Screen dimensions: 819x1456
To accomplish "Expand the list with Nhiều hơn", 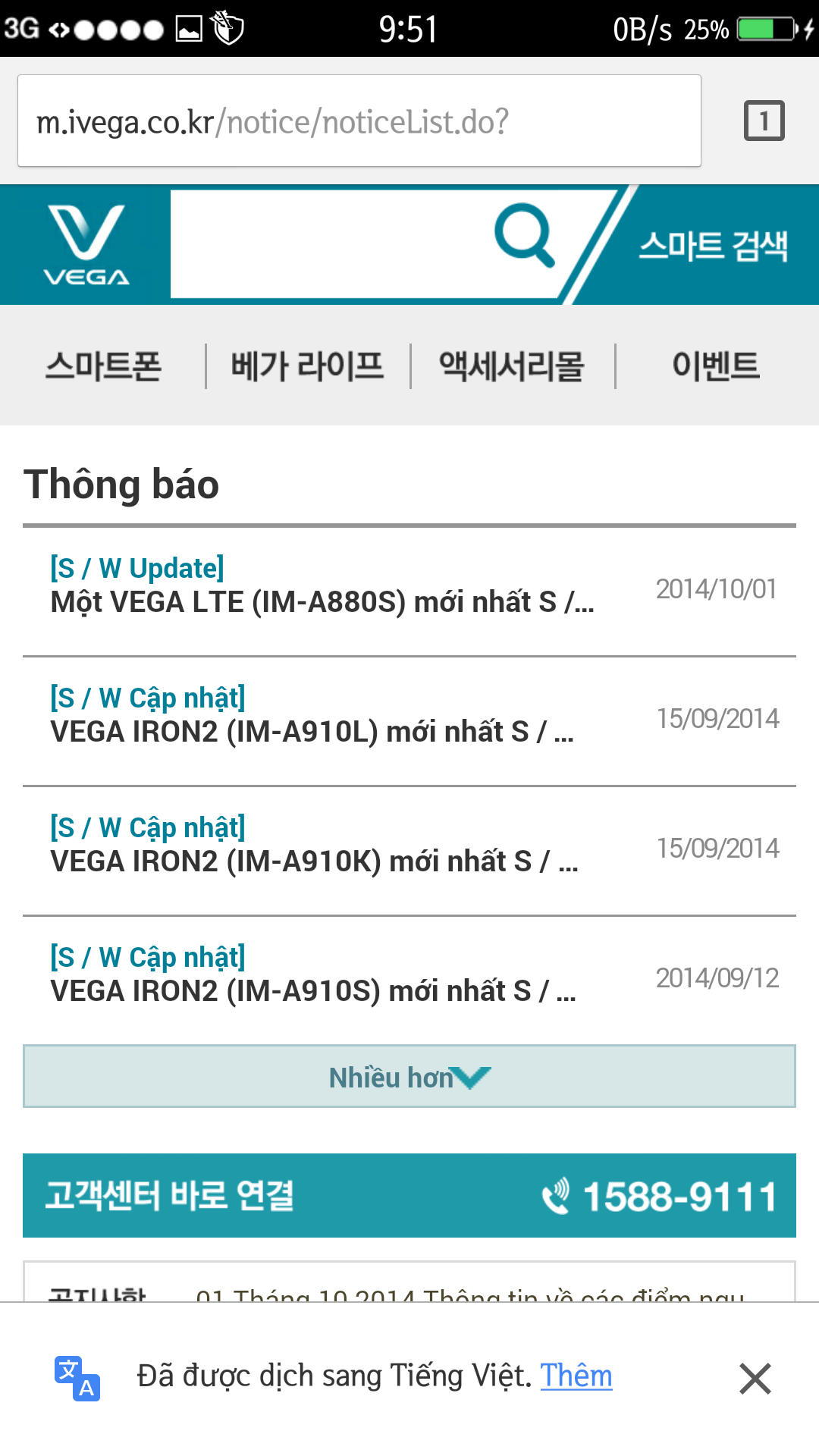I will point(409,1077).
